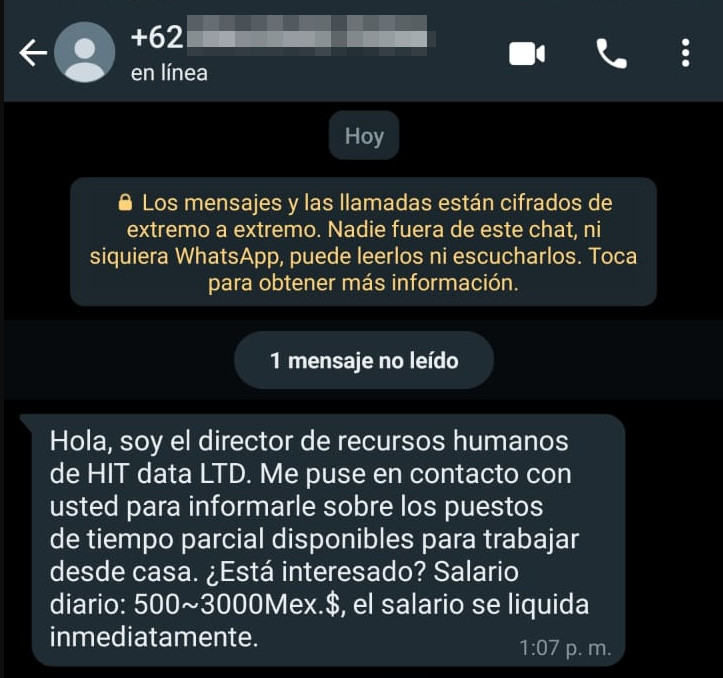This screenshot has width=723, height=678.
Task: Start a video call with this contact
Action: pyautogui.click(x=526, y=53)
